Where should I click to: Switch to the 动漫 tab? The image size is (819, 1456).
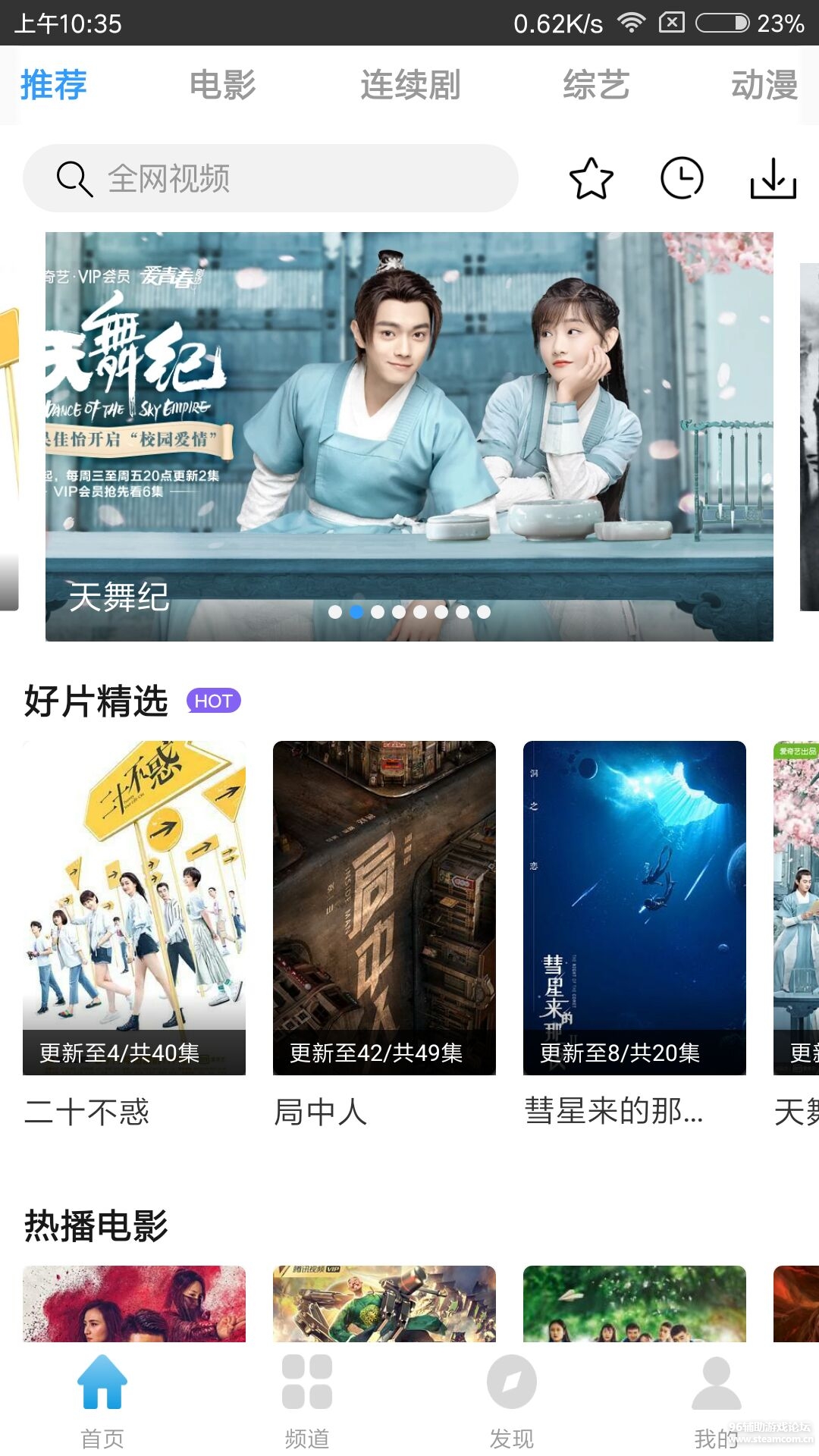(x=764, y=85)
